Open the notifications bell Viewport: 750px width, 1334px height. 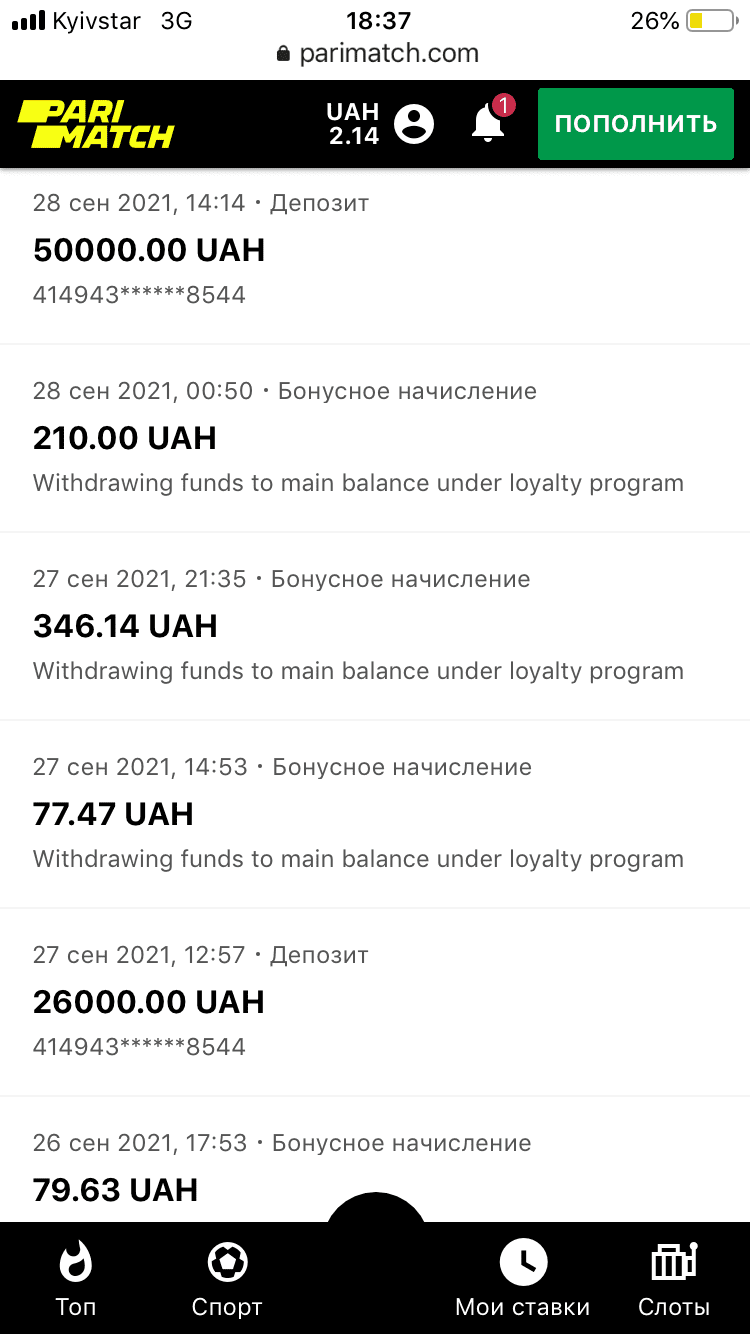(x=488, y=123)
